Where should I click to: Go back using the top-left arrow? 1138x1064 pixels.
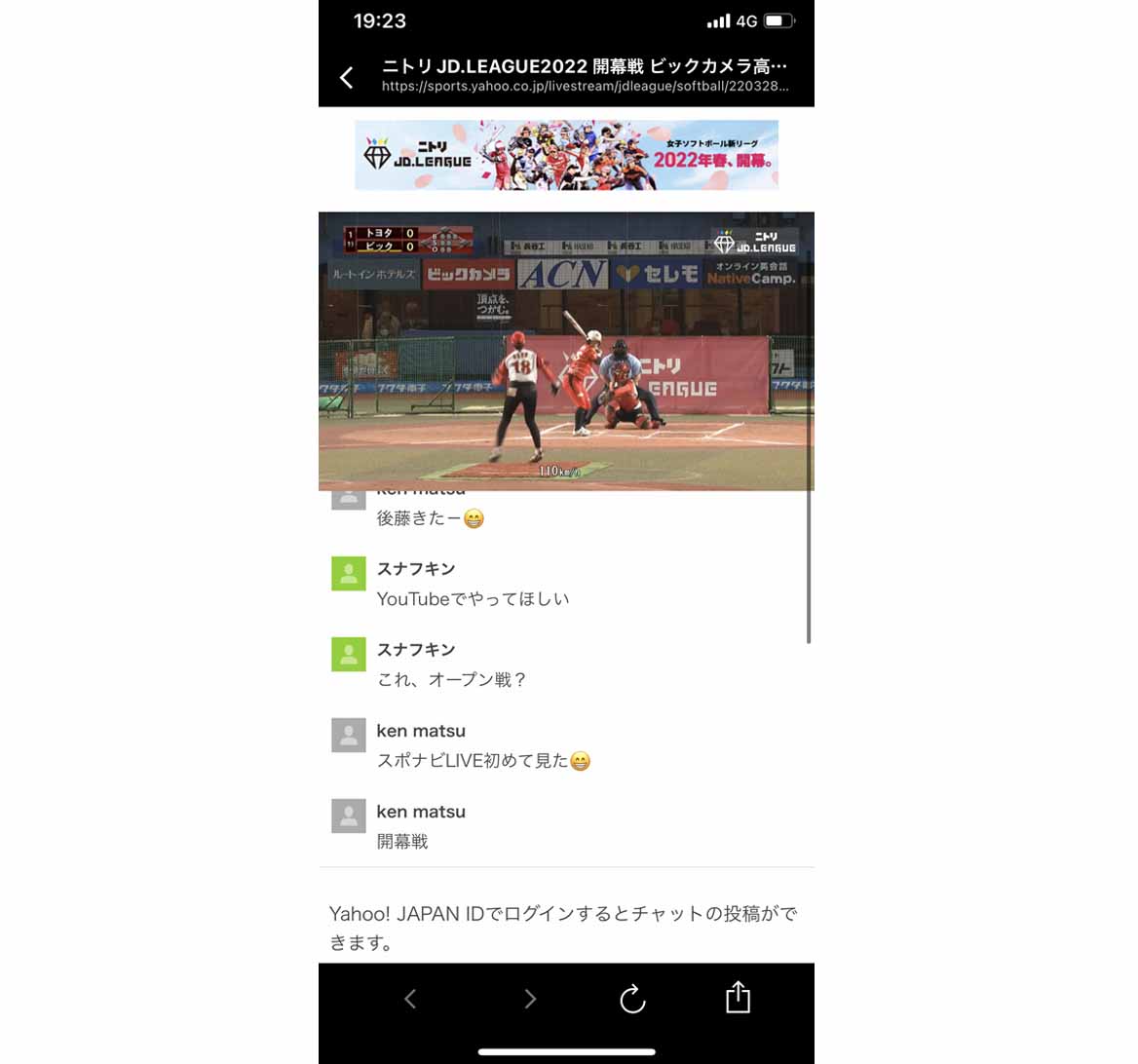tap(347, 78)
